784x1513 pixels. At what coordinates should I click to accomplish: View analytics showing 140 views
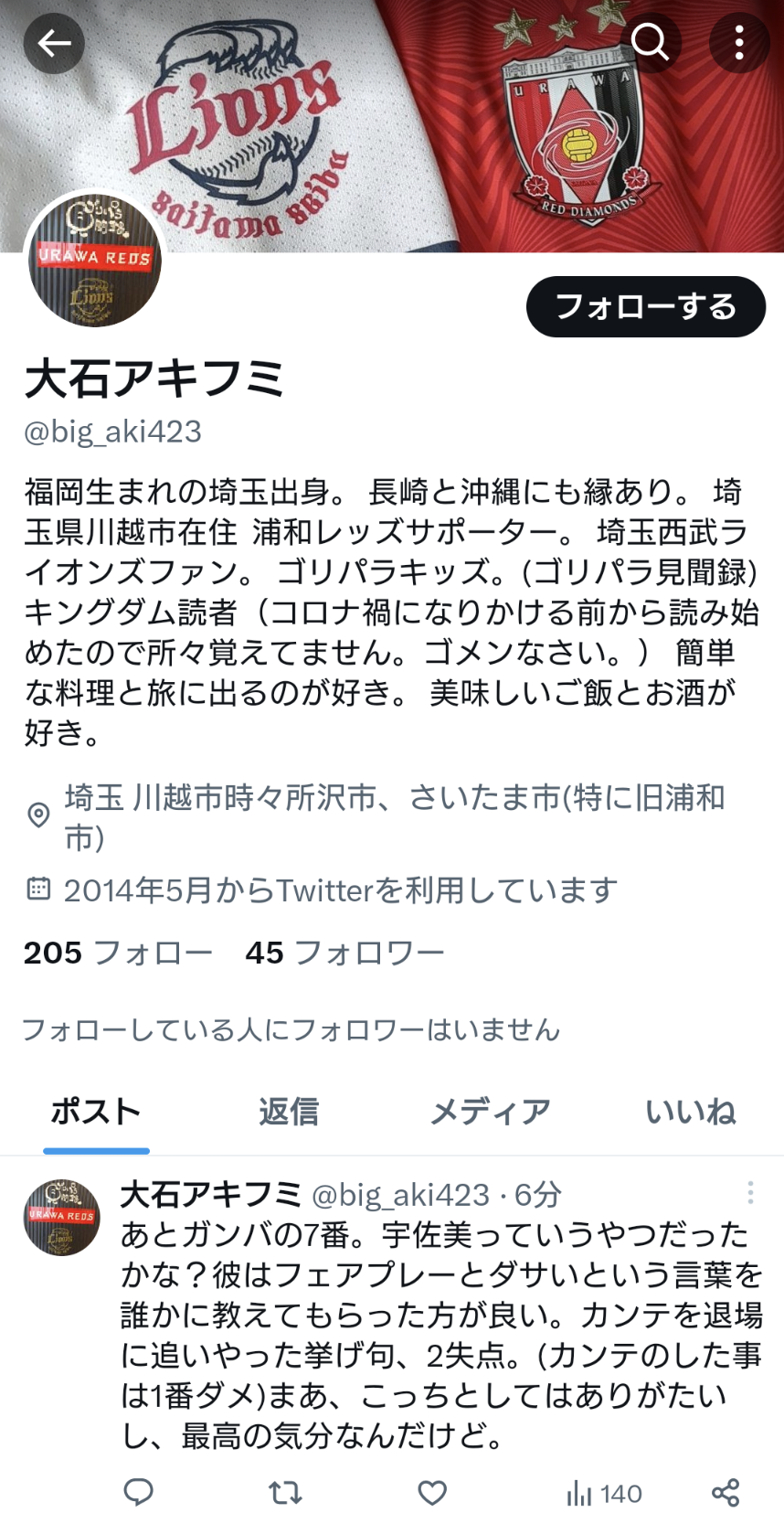pyautogui.click(x=604, y=1494)
